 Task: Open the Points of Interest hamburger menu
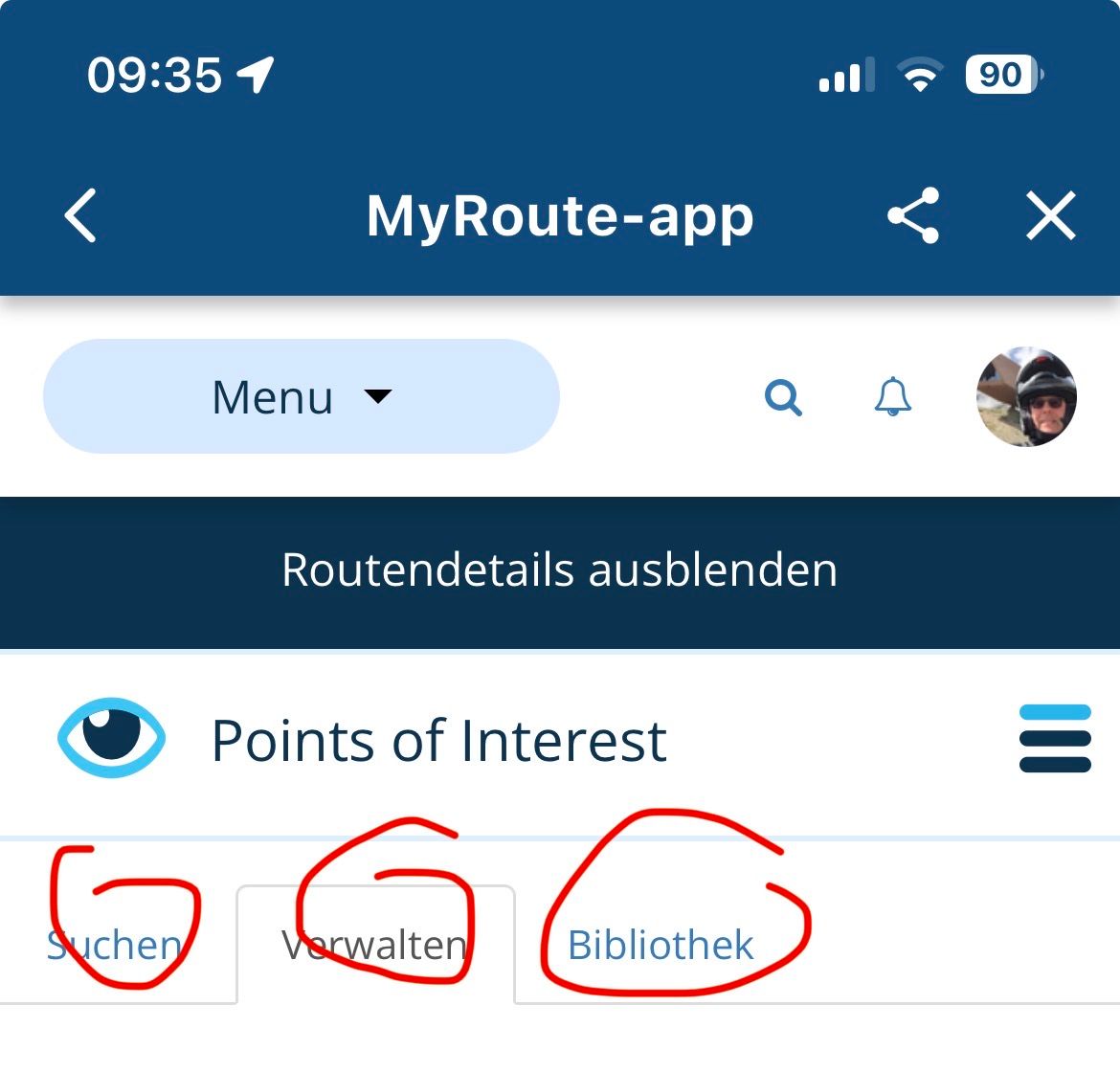pos(1055,738)
